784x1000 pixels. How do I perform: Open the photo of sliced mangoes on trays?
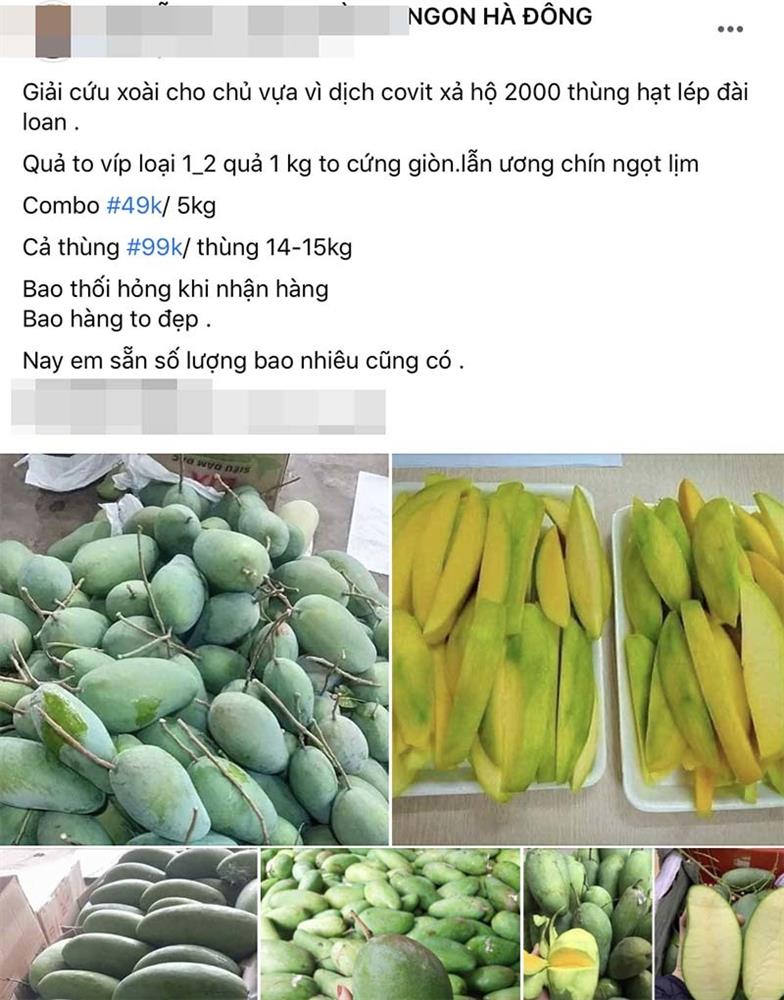tap(590, 645)
